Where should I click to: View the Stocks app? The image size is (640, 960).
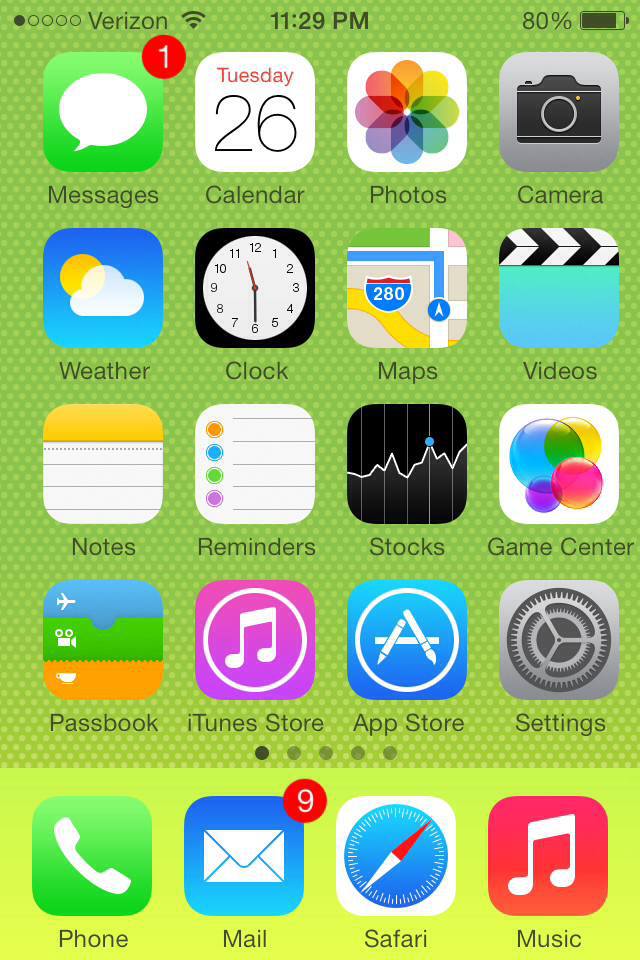click(407, 463)
